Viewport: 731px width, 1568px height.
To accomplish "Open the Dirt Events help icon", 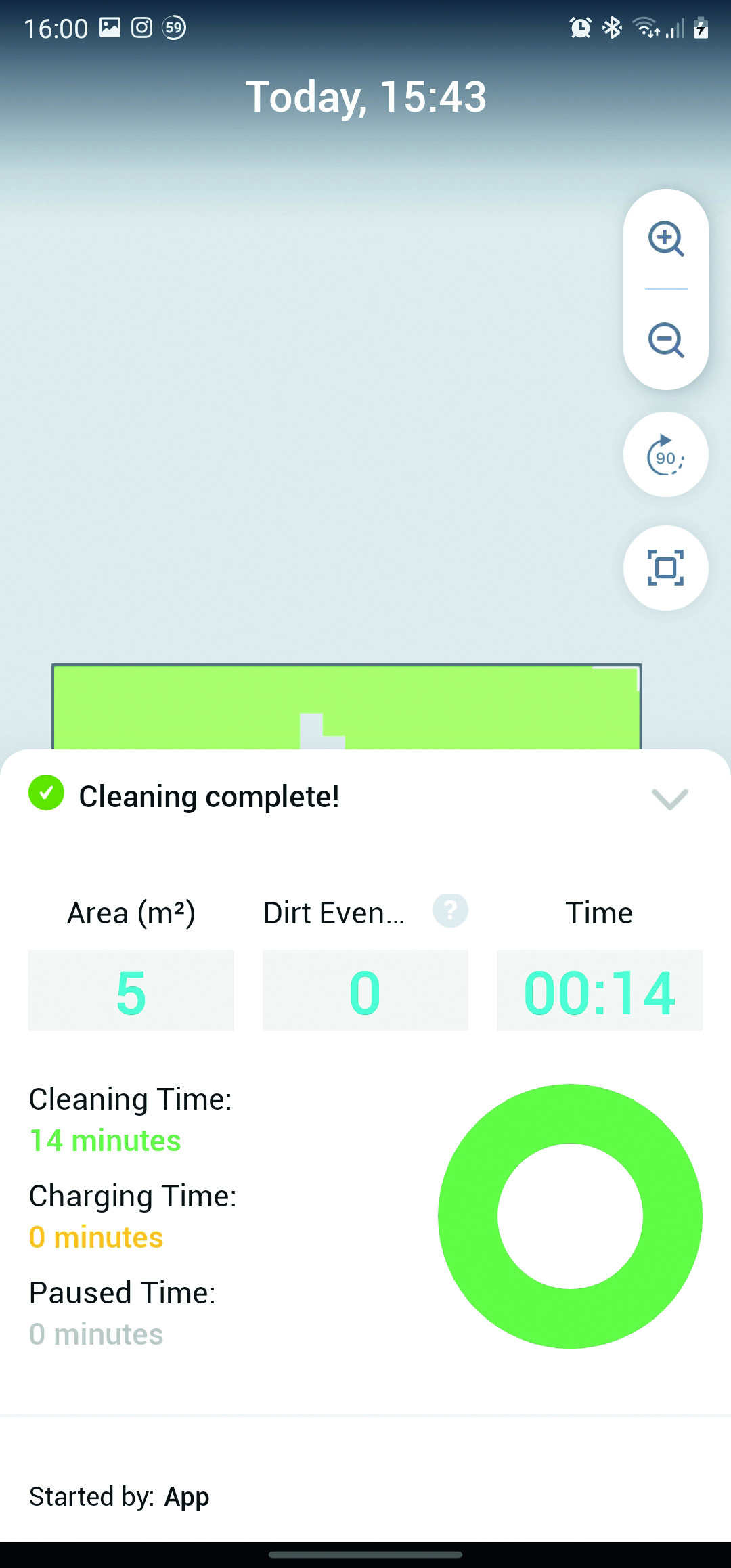I will [x=450, y=911].
